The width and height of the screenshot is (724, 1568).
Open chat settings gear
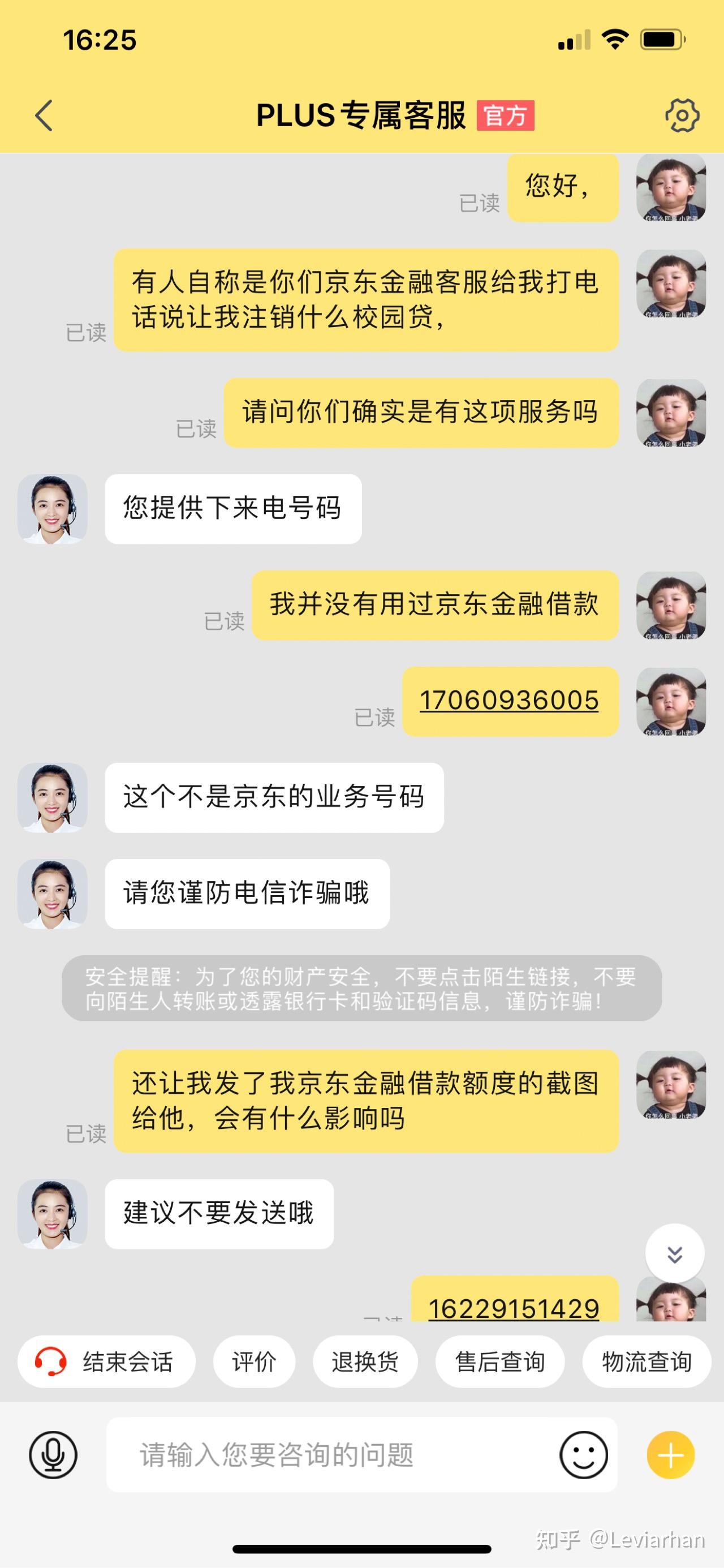tap(682, 115)
